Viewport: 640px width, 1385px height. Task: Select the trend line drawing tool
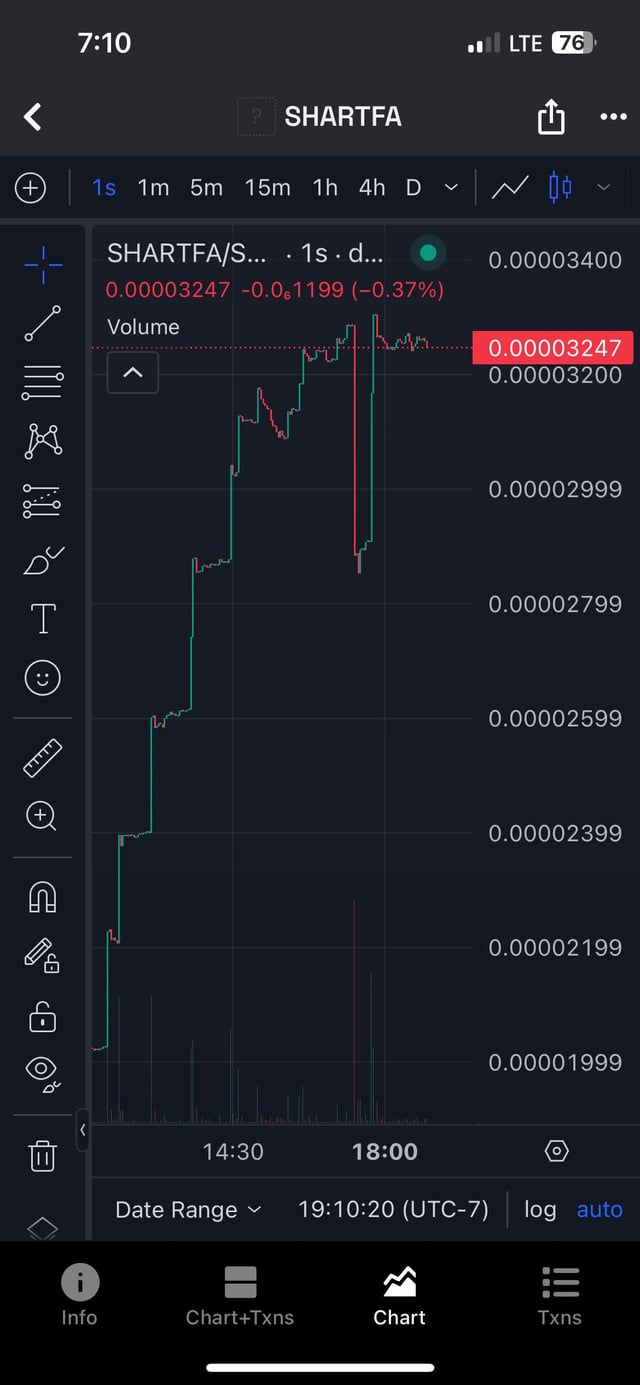(x=42, y=325)
